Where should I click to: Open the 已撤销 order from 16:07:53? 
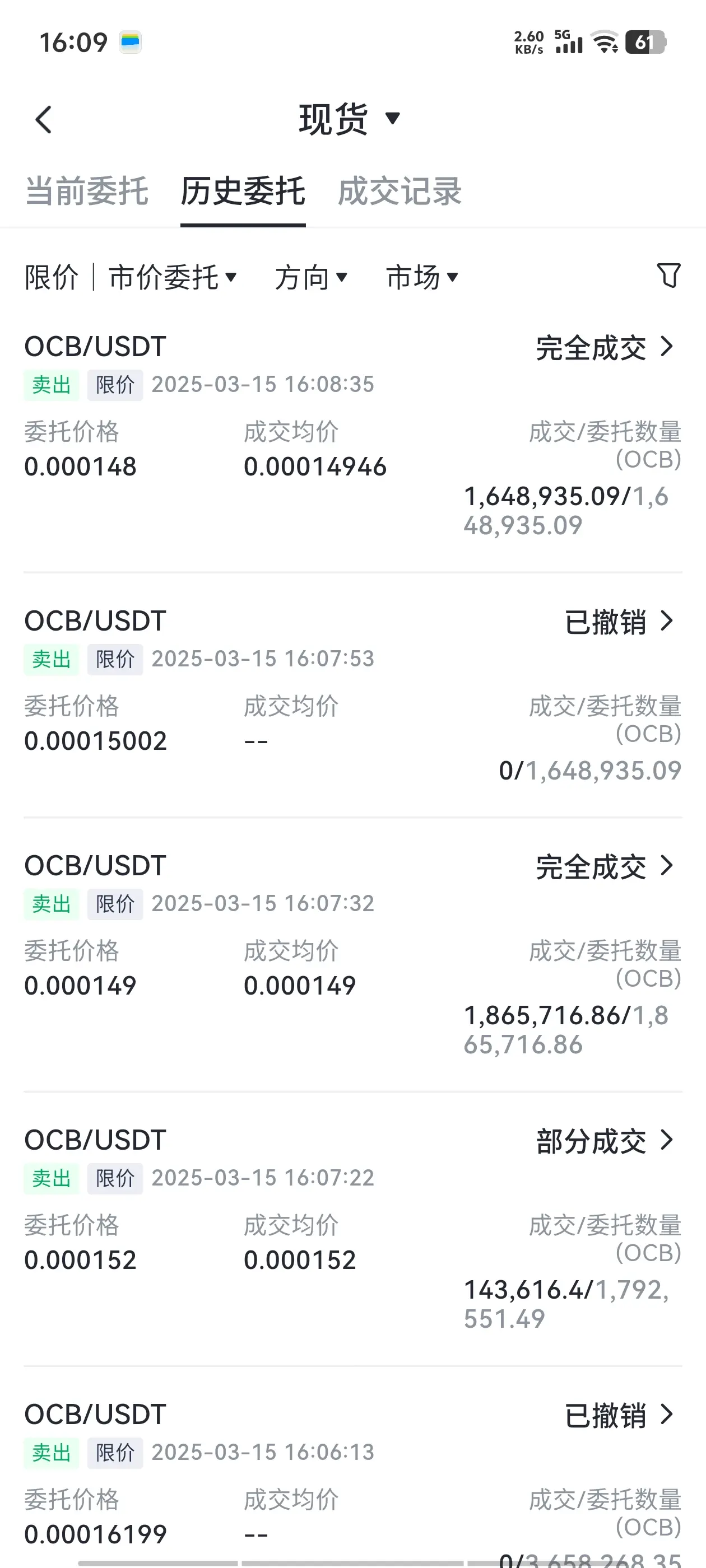point(620,622)
